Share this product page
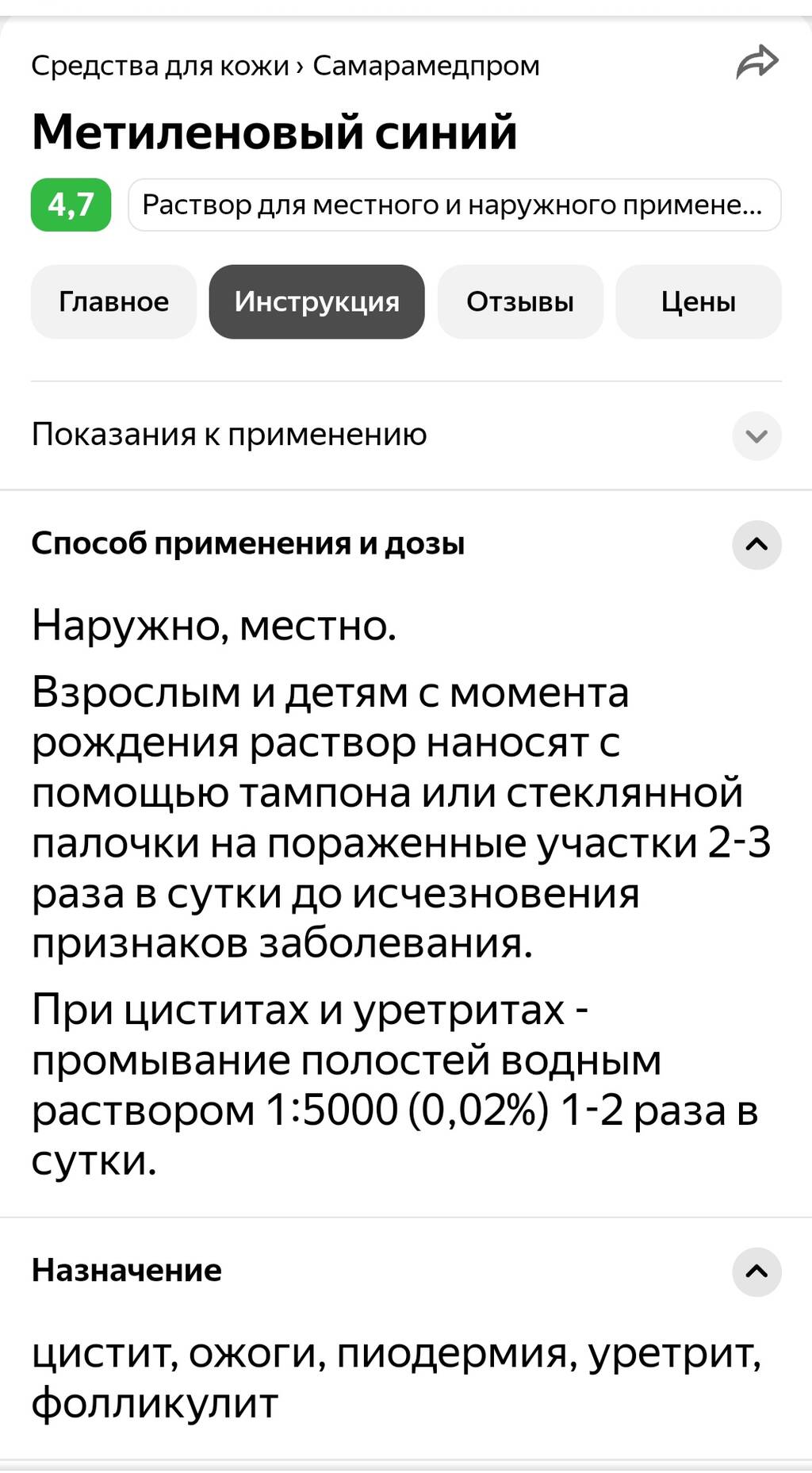 tap(757, 63)
